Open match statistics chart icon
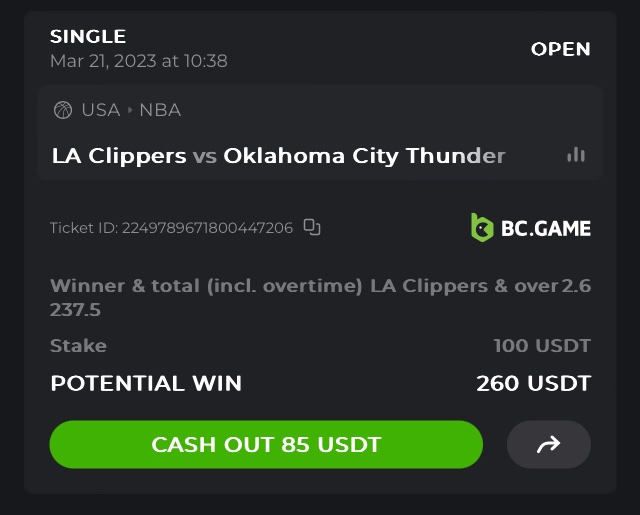Screen dimensions: 640x515 pyautogui.click(x=576, y=155)
